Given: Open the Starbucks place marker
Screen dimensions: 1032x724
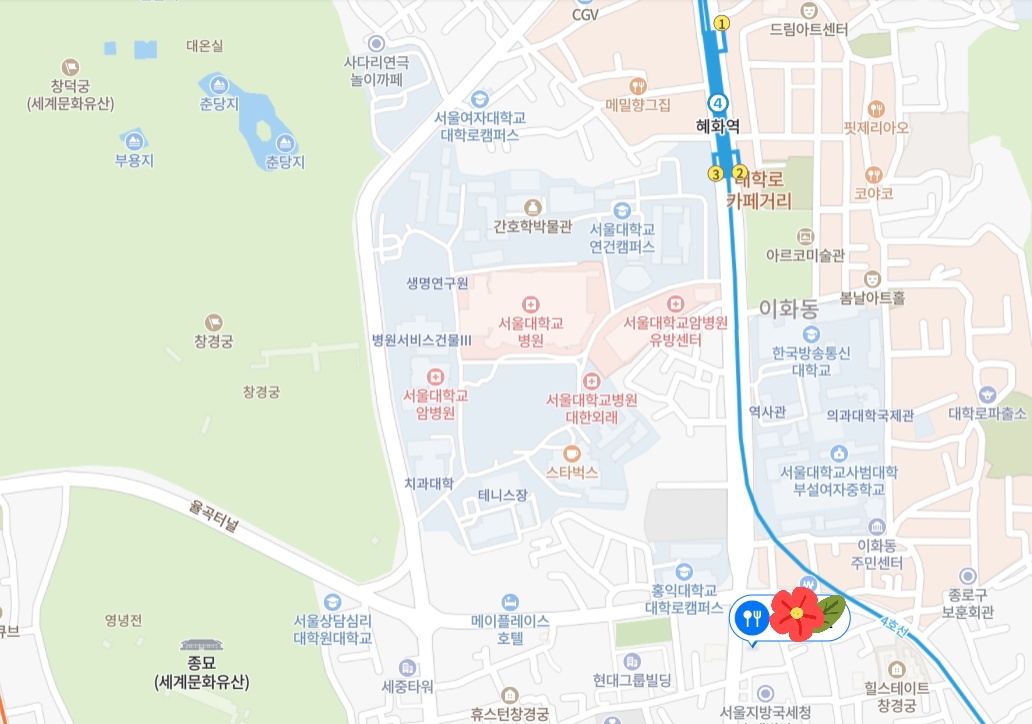Looking at the screenshot, I should pyautogui.click(x=572, y=453).
